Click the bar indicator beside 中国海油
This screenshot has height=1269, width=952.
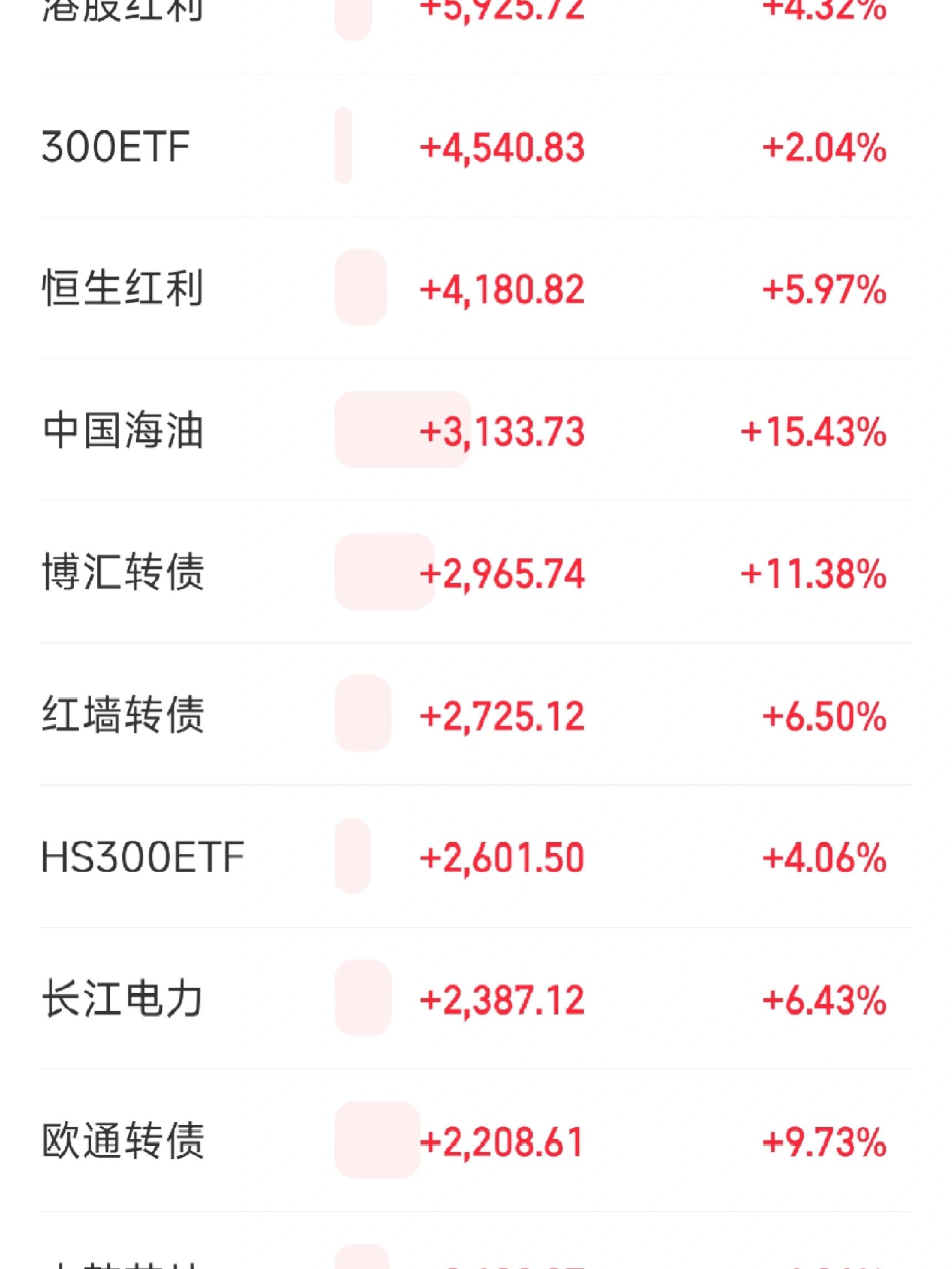pos(401,433)
